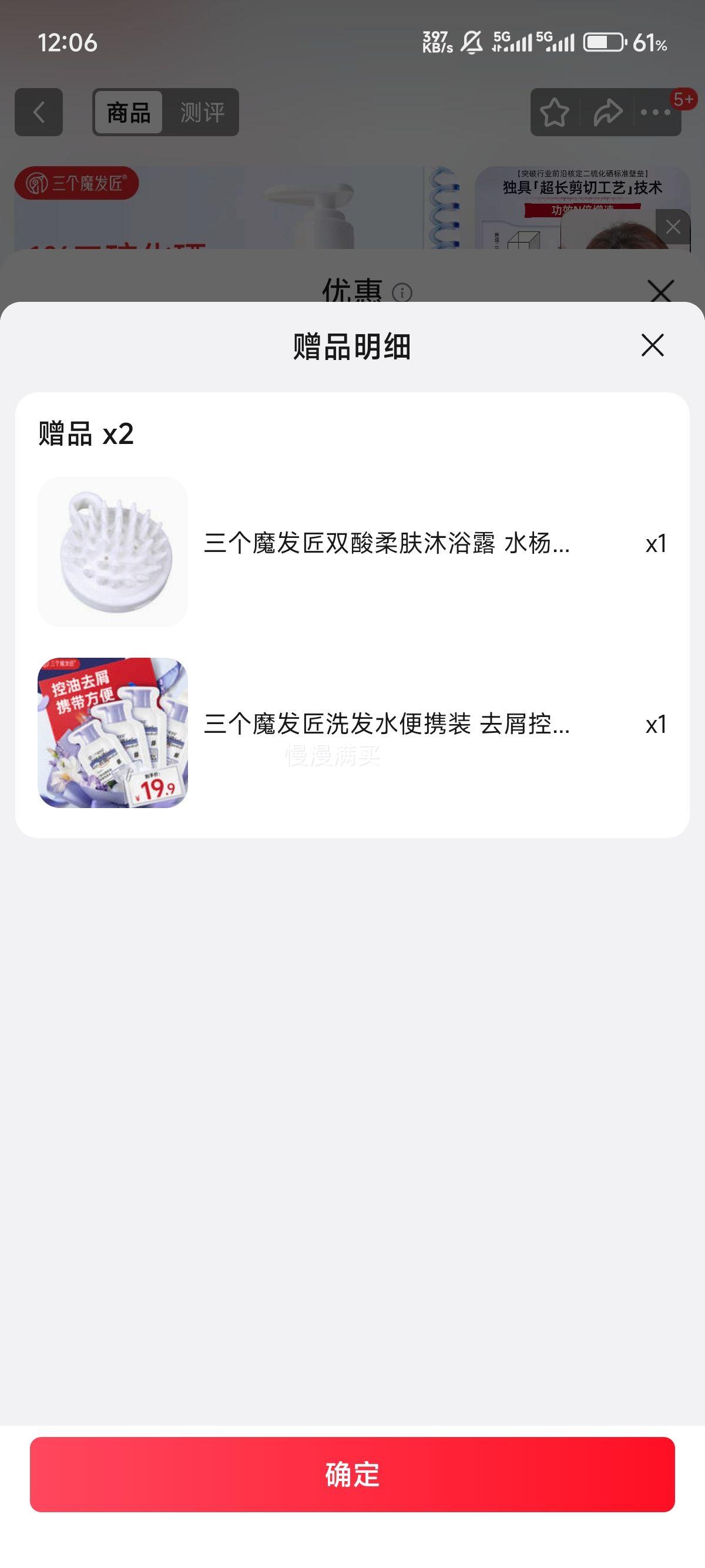Close the 赠品明细 gift panel
This screenshot has height=1568, width=705.
point(652,346)
